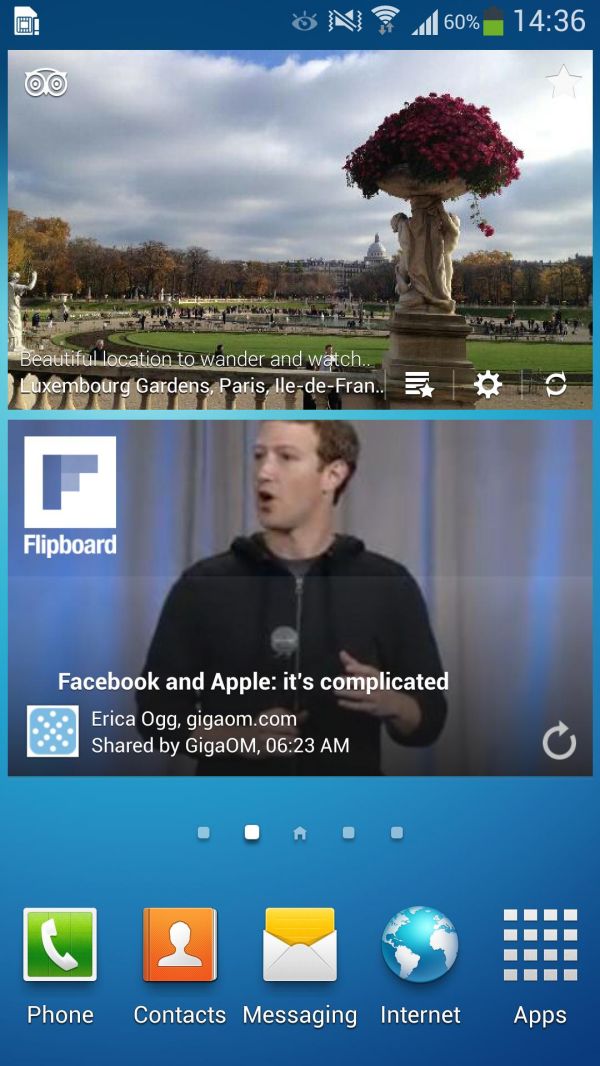Open TripAdvisor widget settings gear
The image size is (600, 1066).
tap(487, 385)
